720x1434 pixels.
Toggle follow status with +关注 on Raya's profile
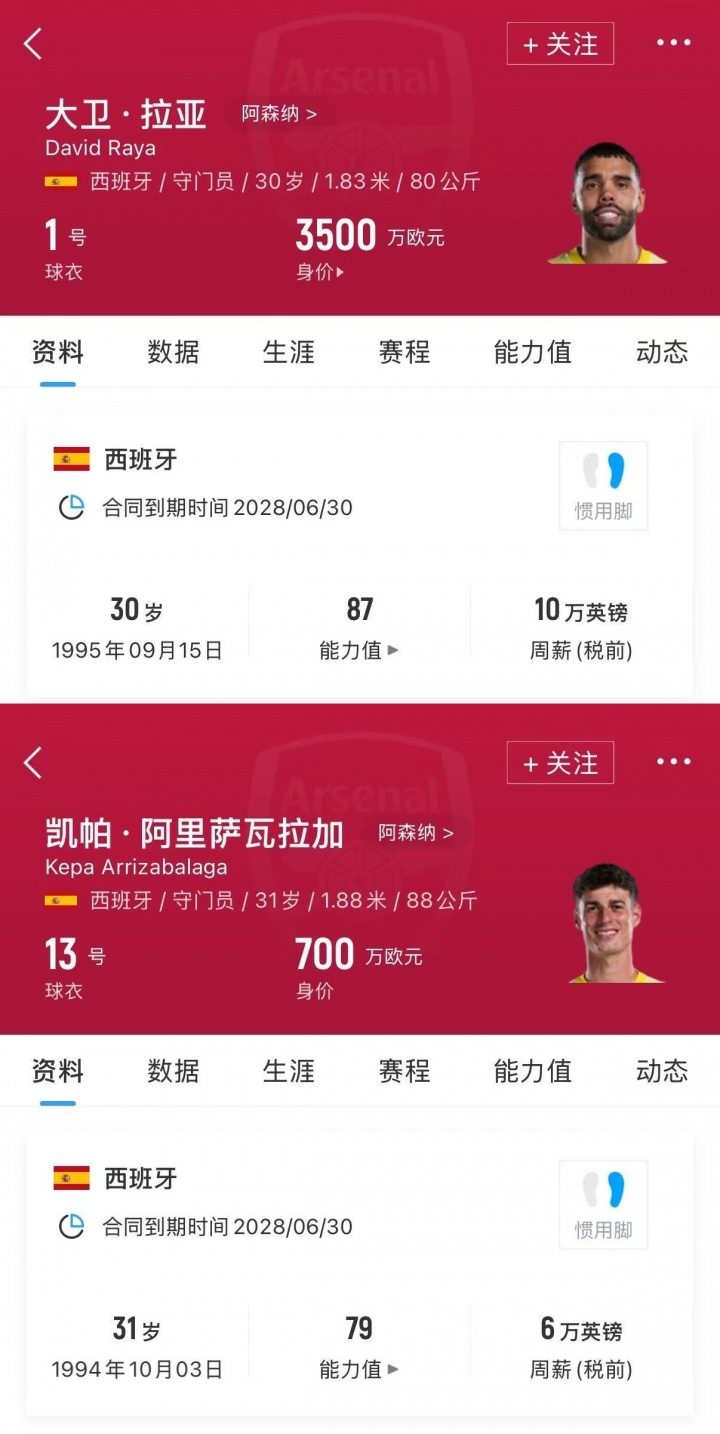point(561,44)
